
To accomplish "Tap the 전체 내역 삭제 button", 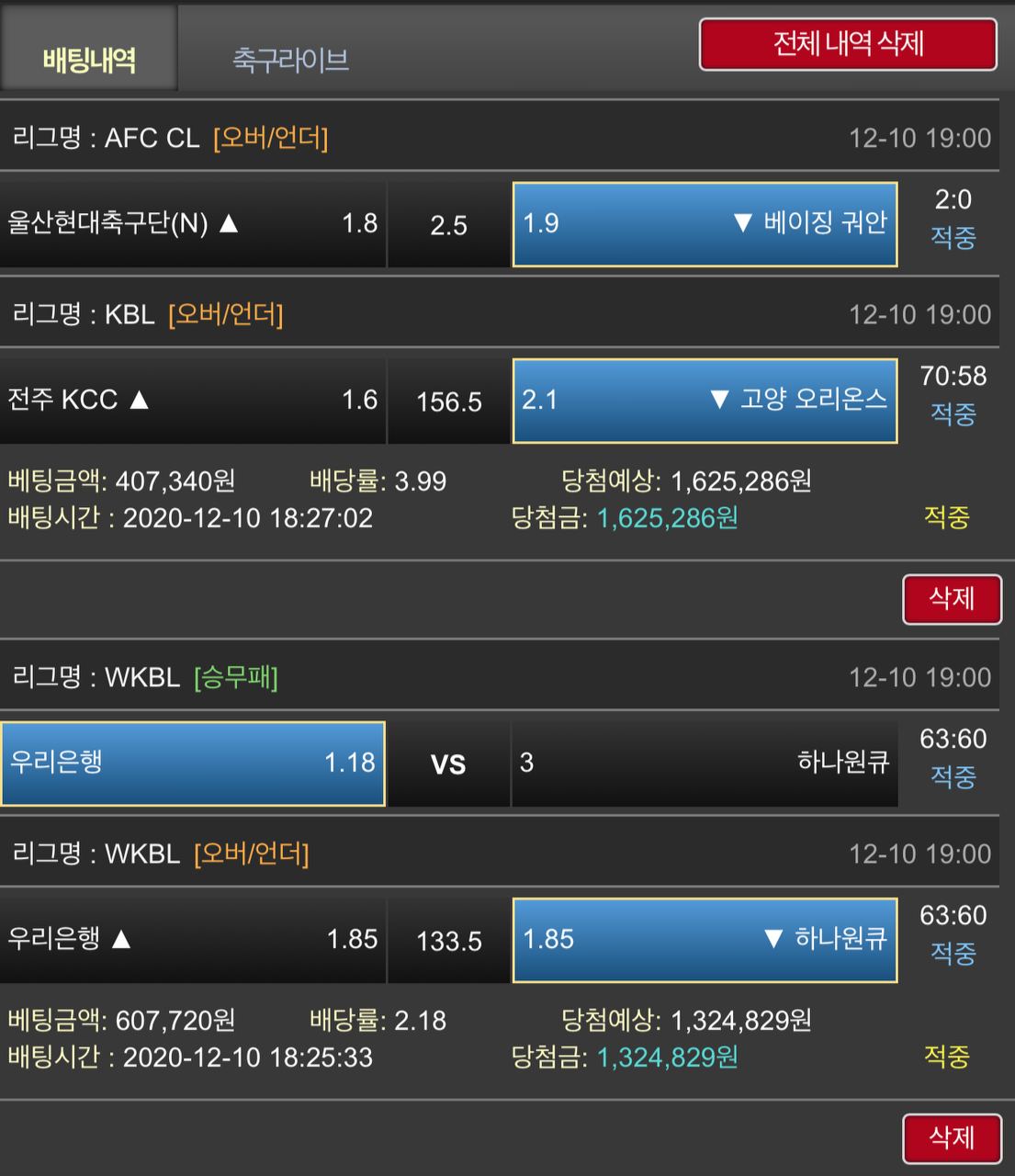I will pos(848,43).
